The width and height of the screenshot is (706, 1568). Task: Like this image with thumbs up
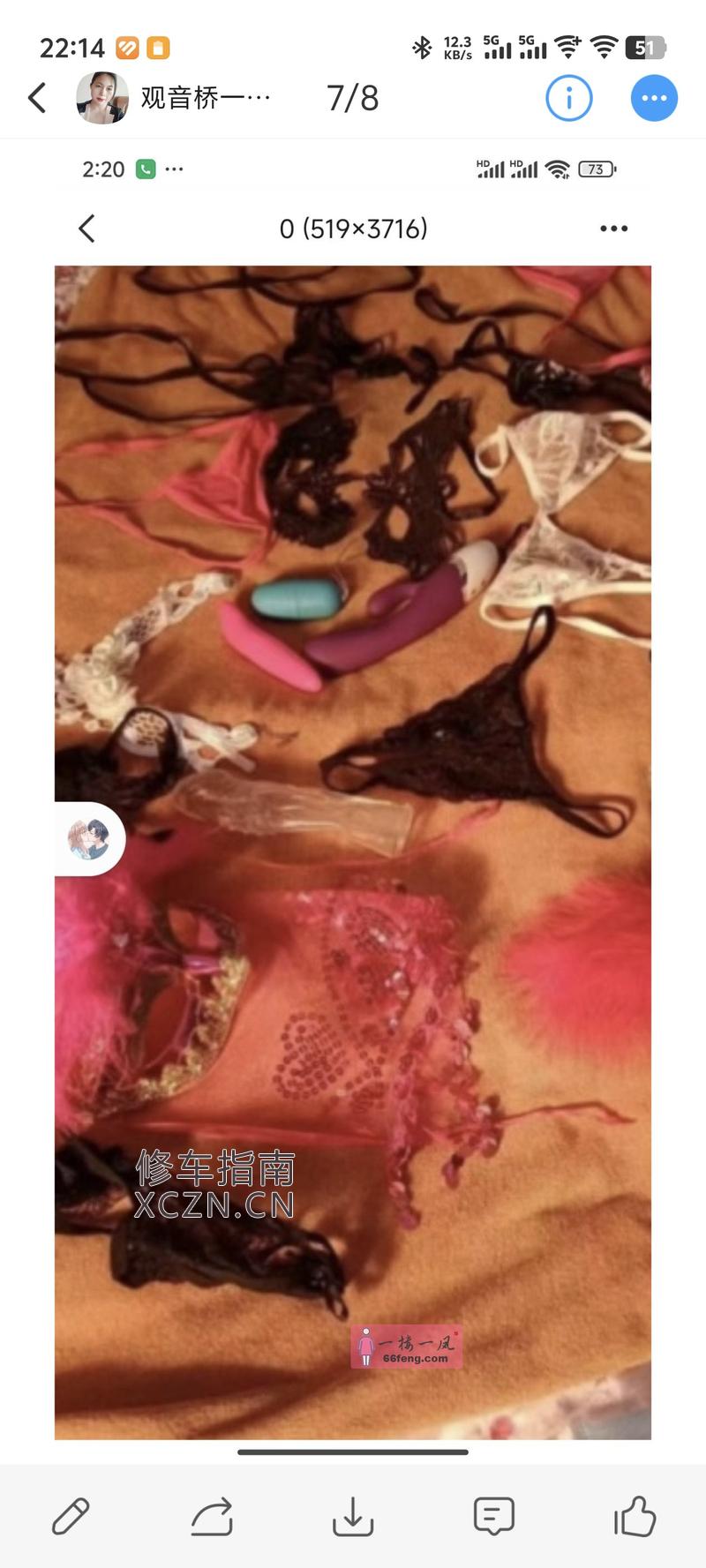coord(635,1516)
